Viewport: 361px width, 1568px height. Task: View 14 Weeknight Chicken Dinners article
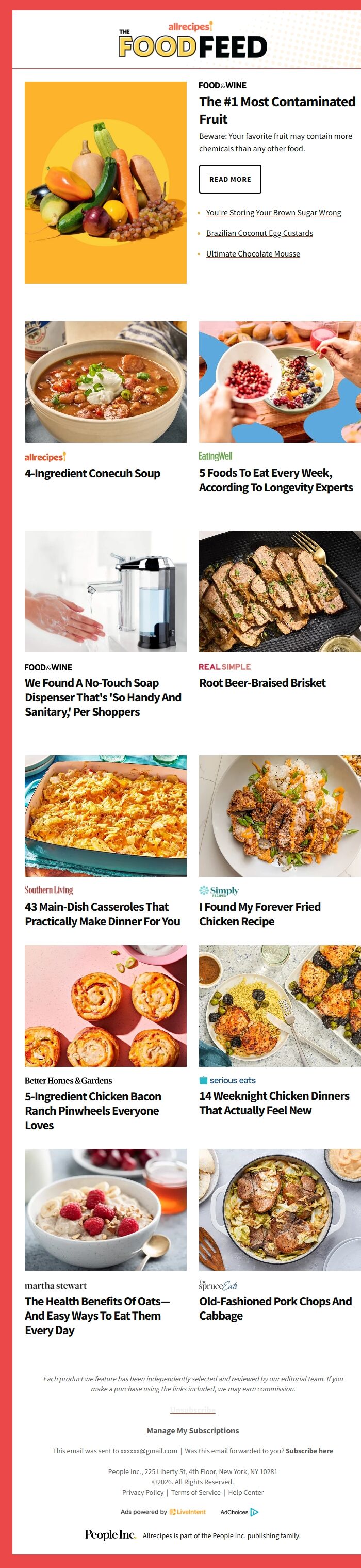[x=274, y=1103]
